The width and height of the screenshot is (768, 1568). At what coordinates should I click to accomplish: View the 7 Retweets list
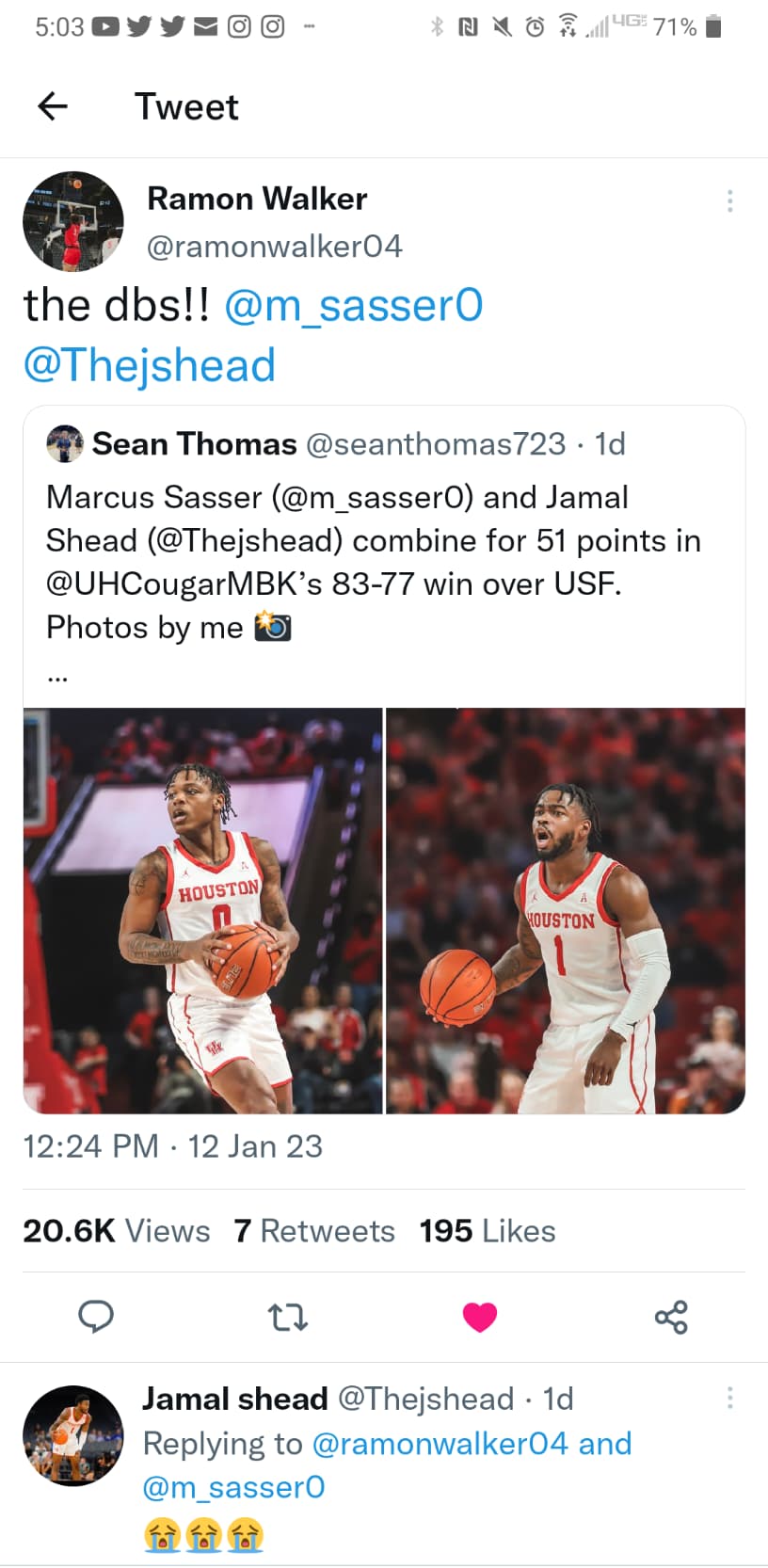pos(314,1231)
